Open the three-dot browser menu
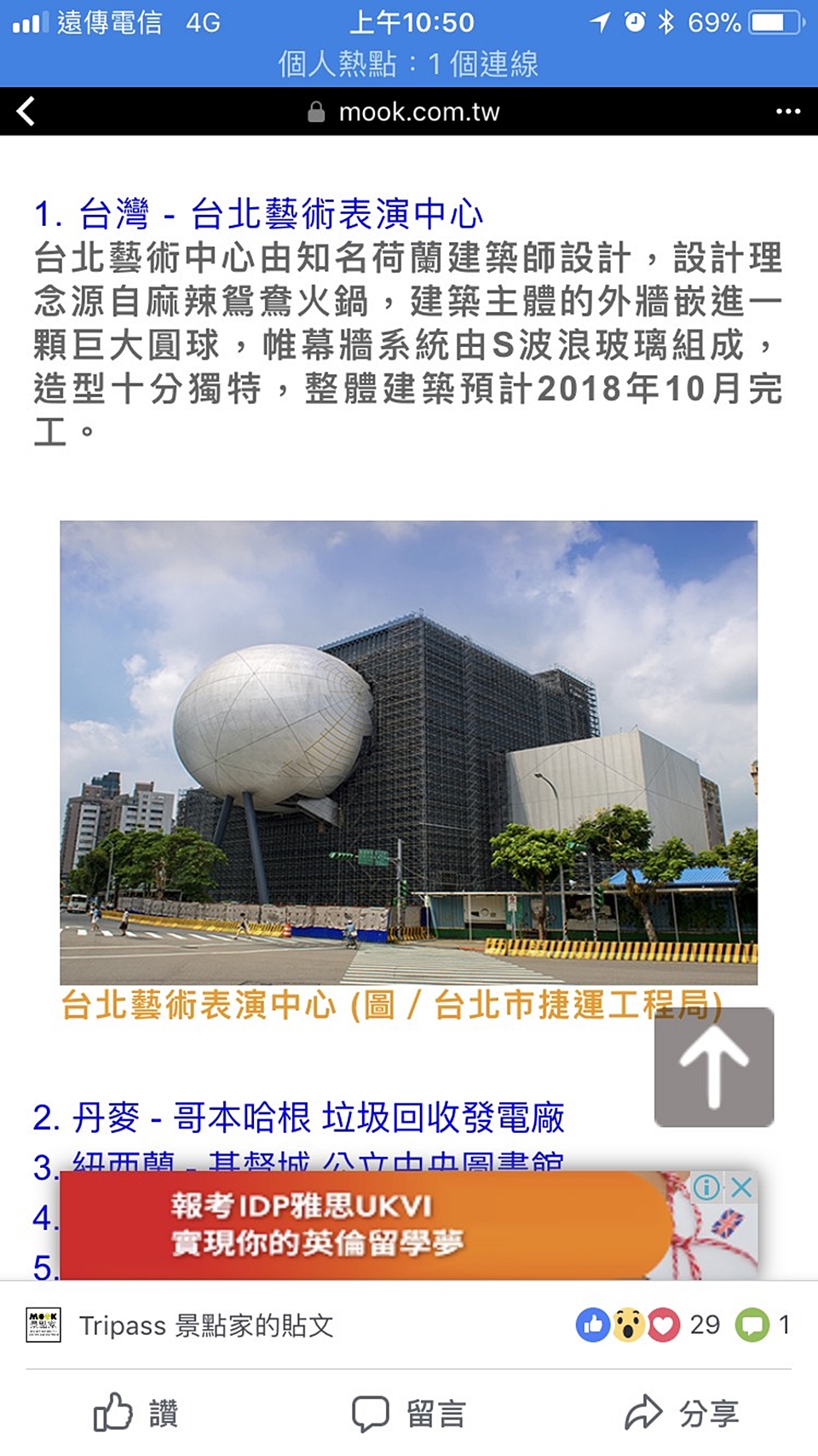 pyautogui.click(x=788, y=112)
